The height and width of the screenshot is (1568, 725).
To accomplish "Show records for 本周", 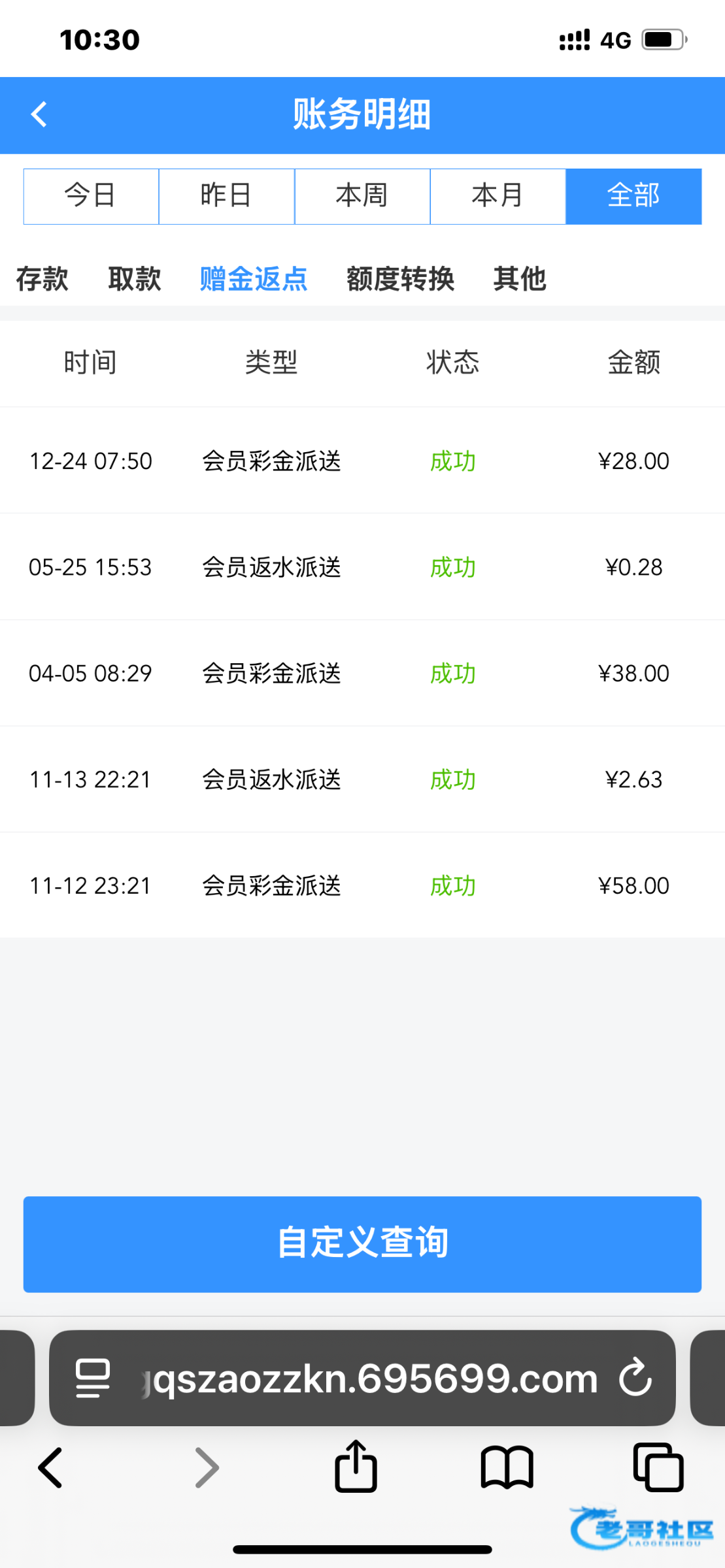I will [362, 196].
